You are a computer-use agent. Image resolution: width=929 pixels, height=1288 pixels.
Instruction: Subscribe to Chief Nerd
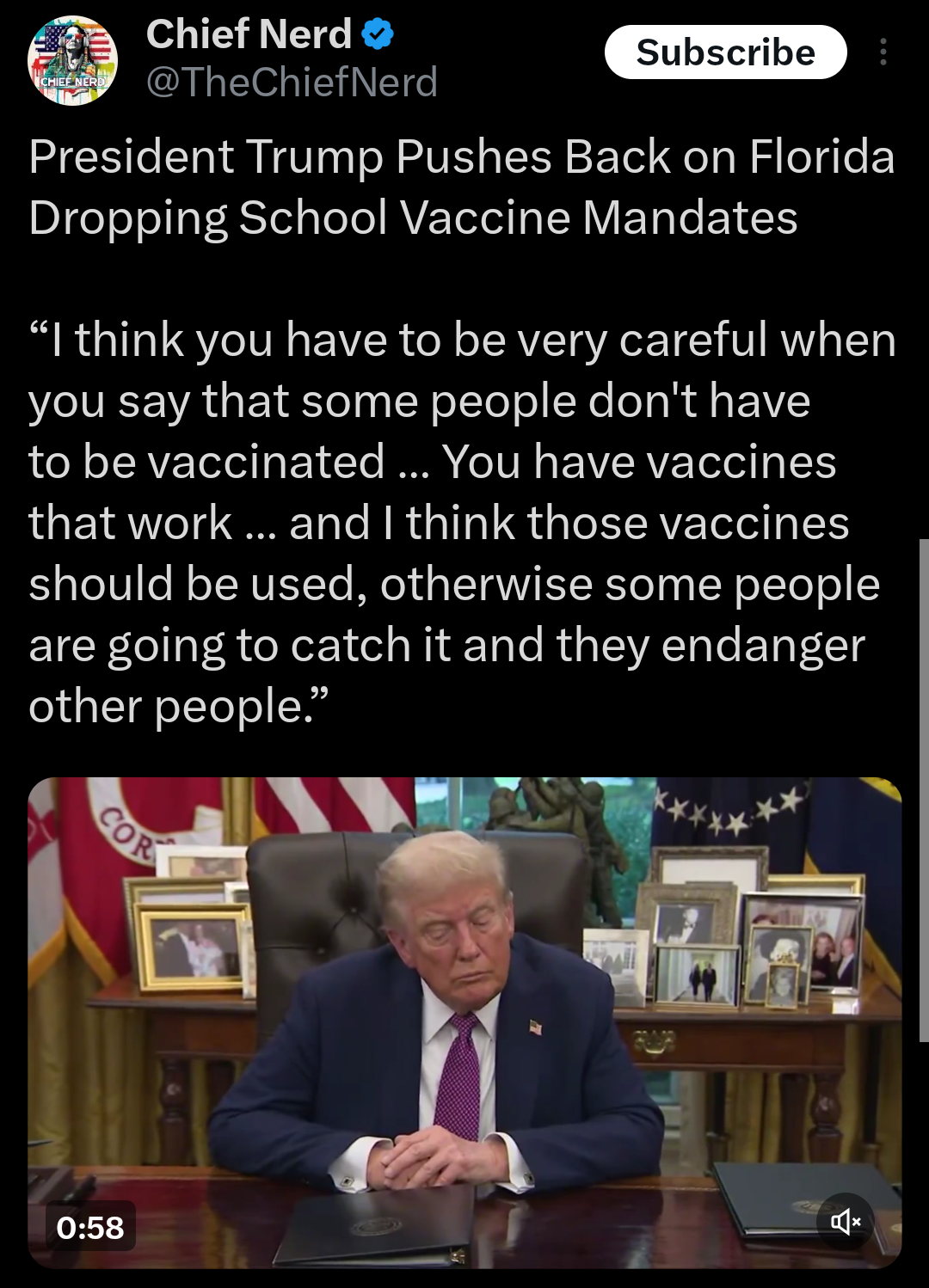tap(725, 52)
